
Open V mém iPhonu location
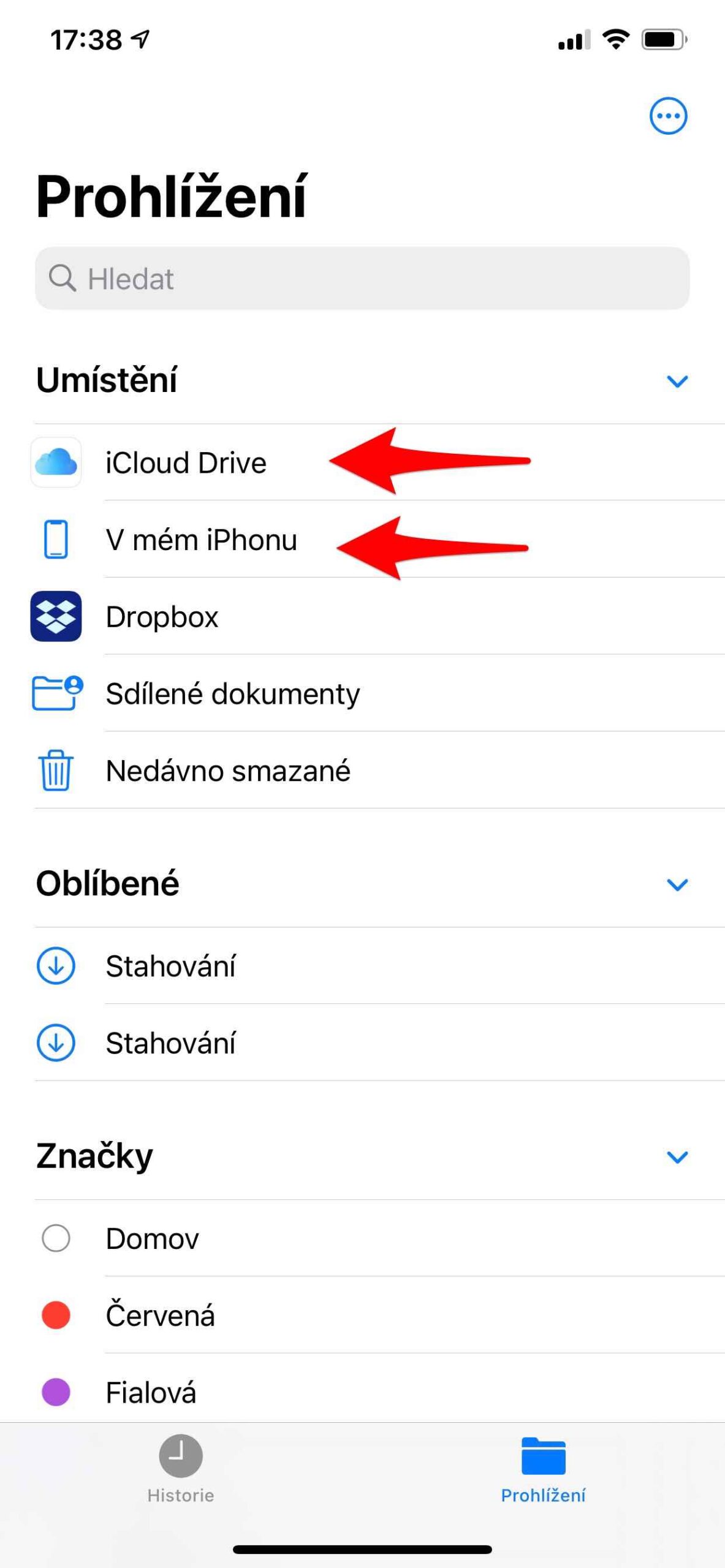(x=200, y=540)
